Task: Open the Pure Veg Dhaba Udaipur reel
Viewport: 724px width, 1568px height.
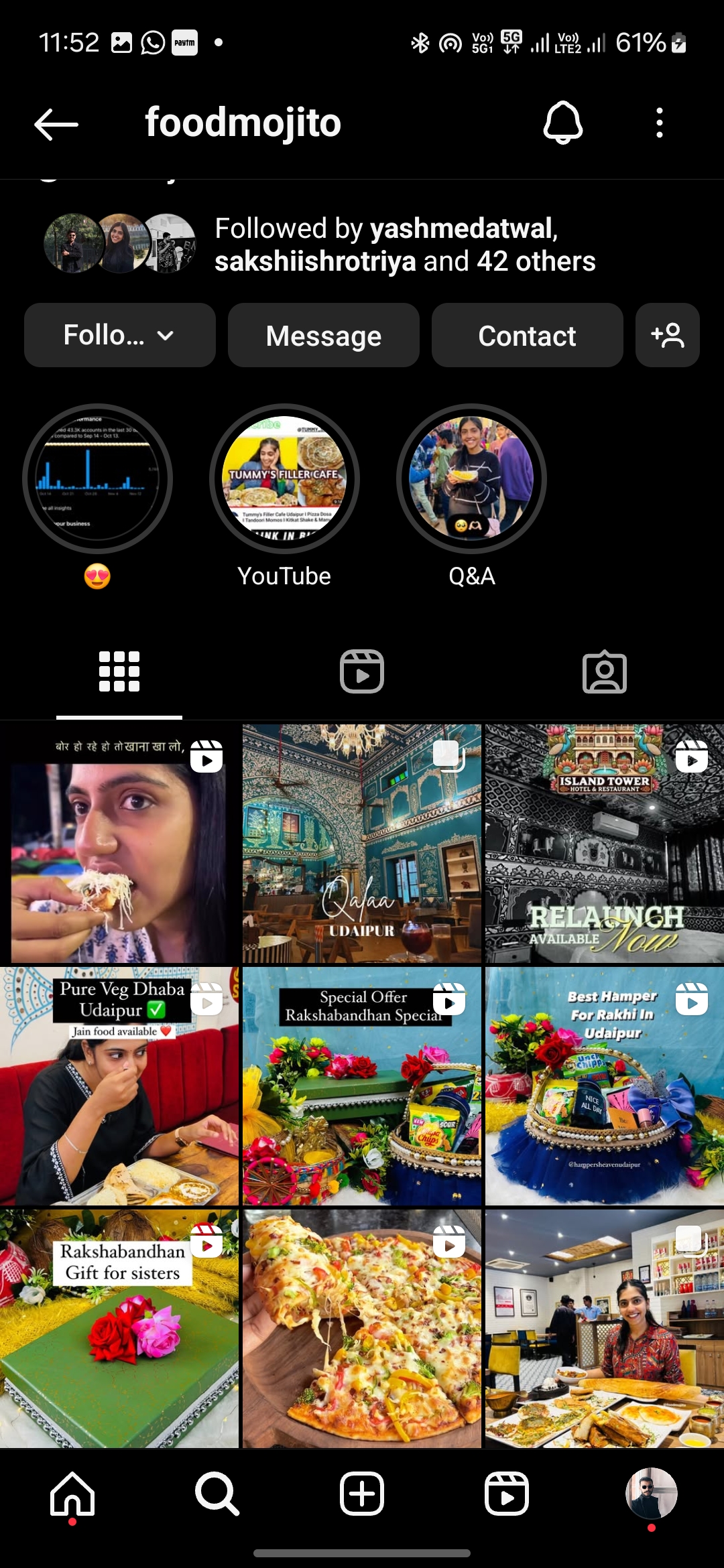Action: pos(119,1086)
